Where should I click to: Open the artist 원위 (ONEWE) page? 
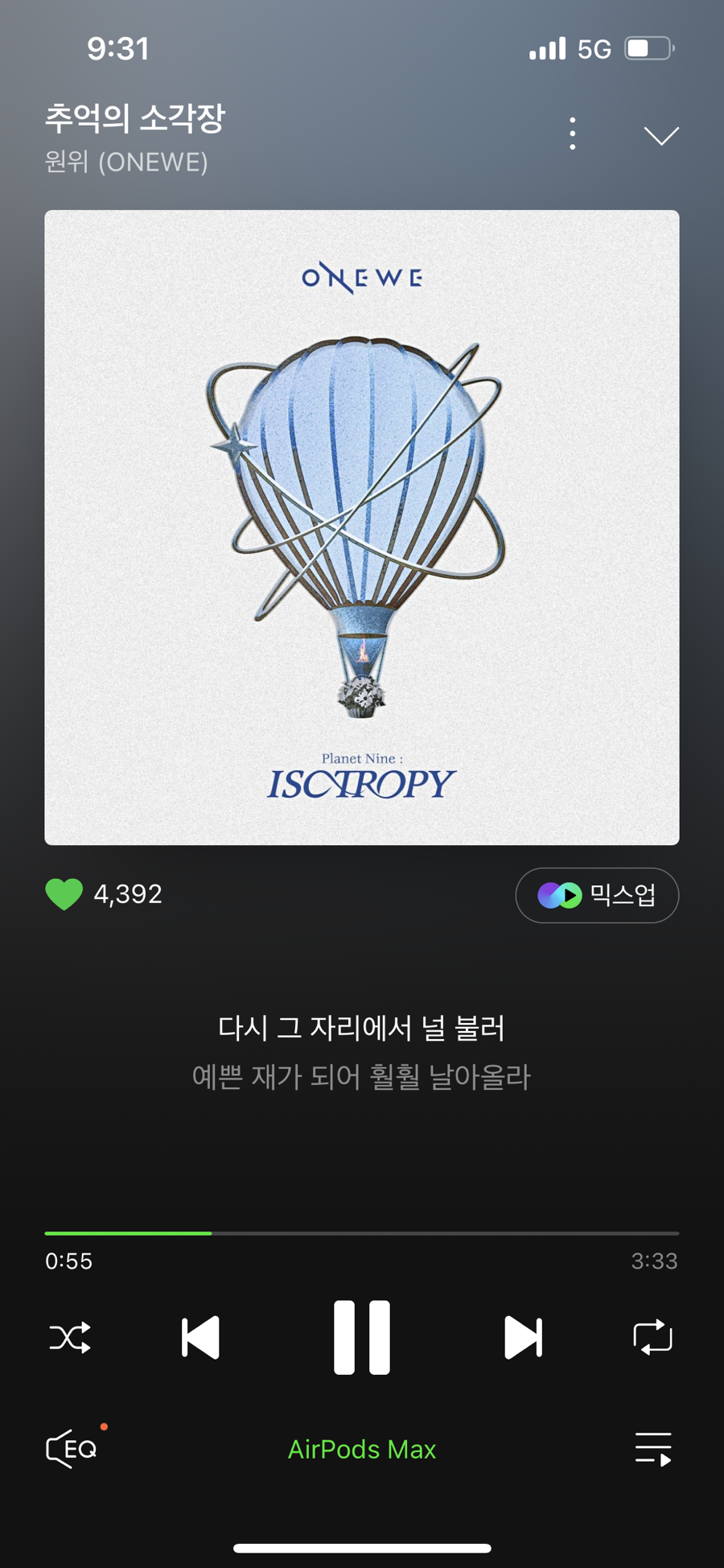[126, 163]
